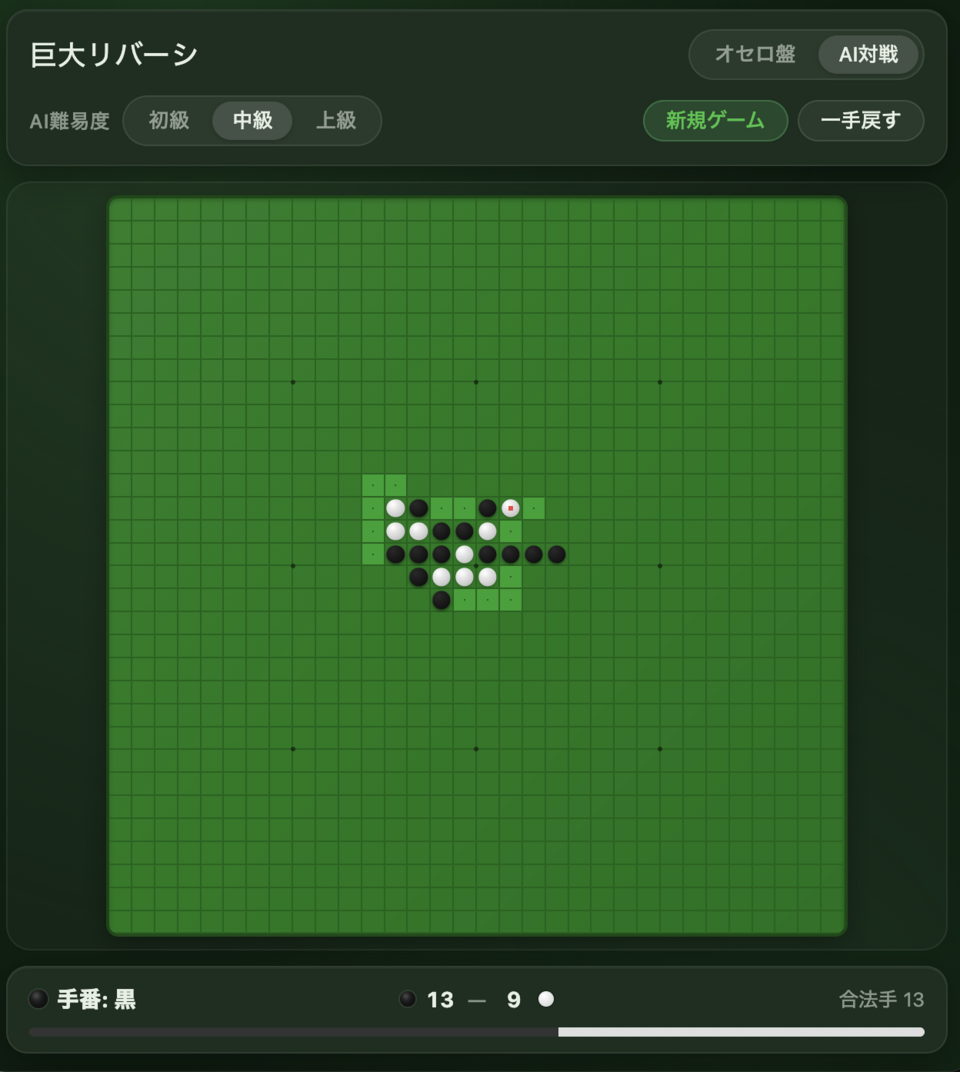Set AI difficulty to 初級
Image resolution: width=960 pixels, height=1072 pixels.
tap(169, 121)
